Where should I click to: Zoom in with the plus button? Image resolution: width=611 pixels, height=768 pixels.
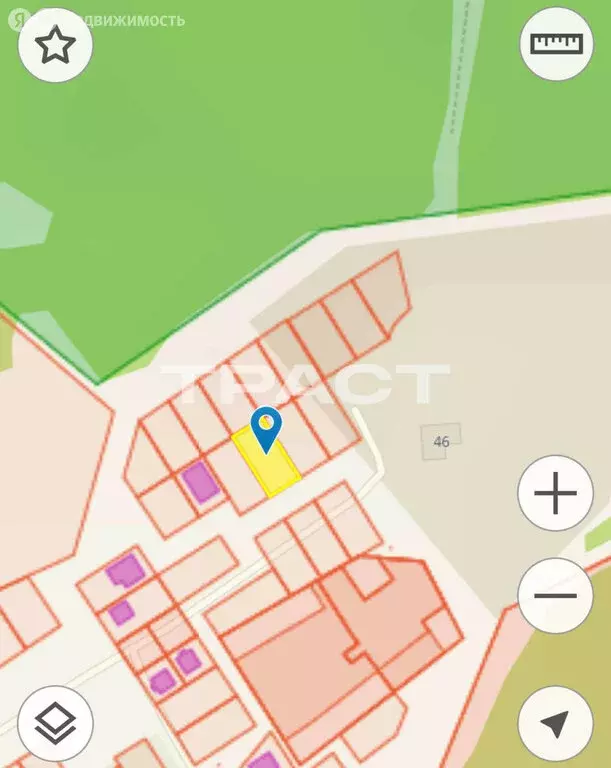point(556,494)
